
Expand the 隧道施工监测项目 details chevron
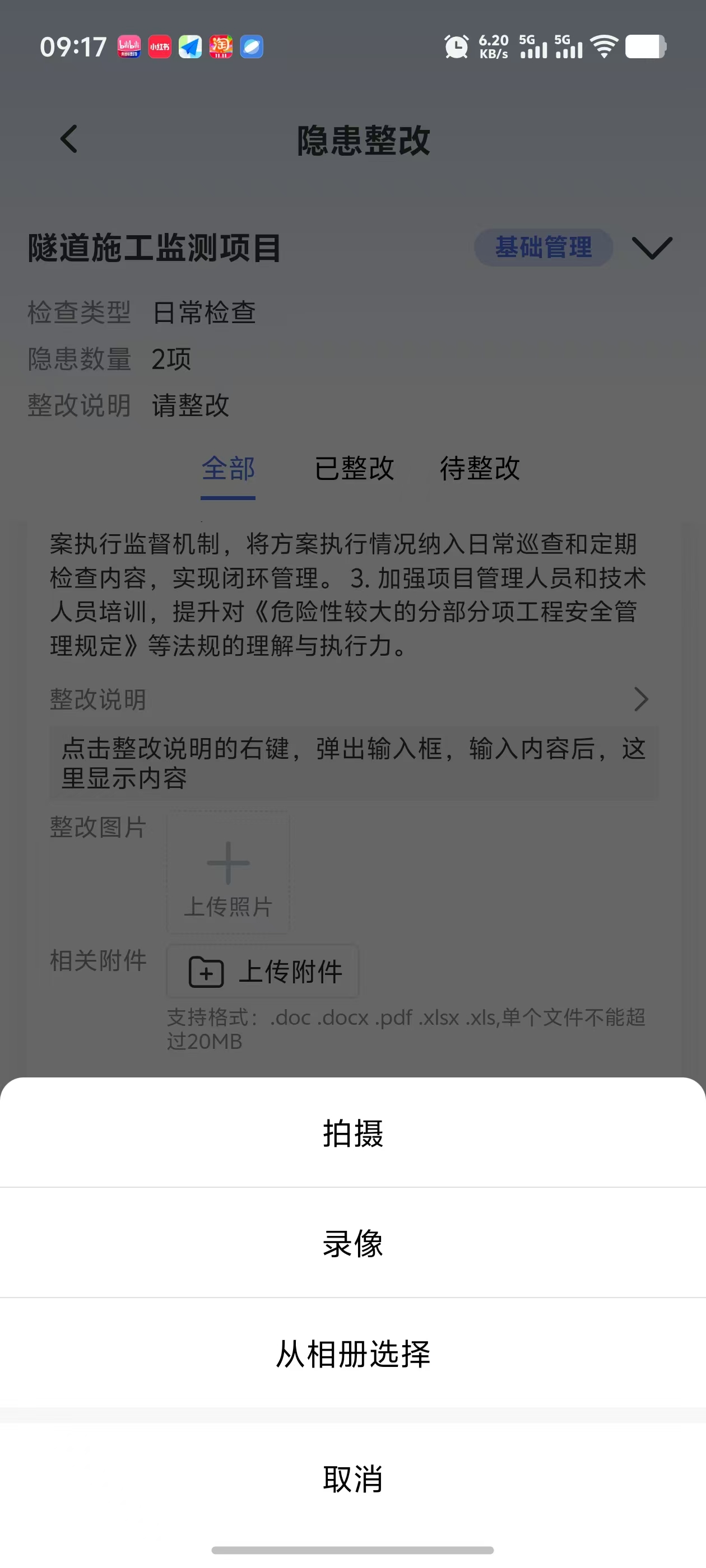click(652, 248)
